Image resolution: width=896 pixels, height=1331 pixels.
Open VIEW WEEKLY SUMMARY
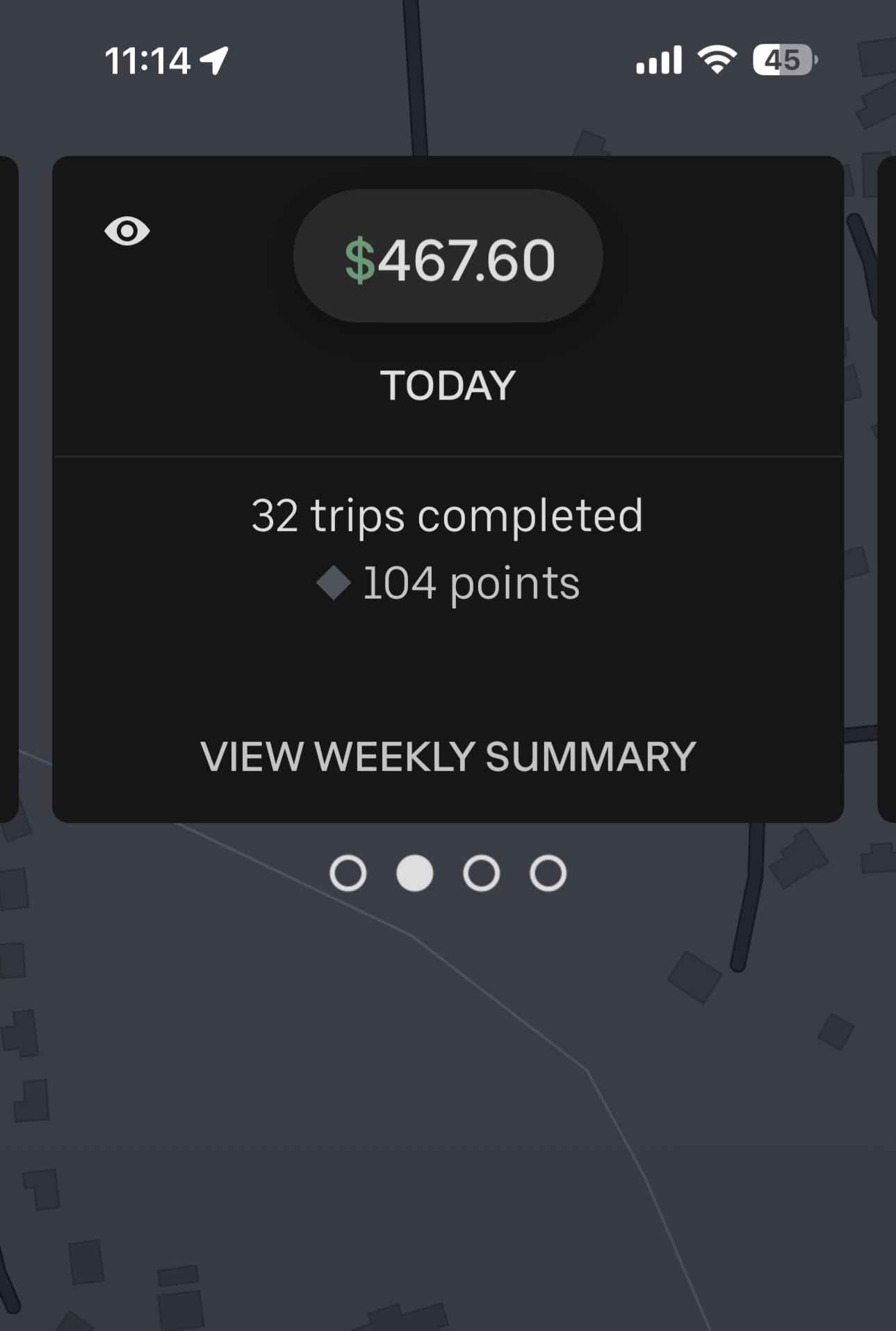point(449,758)
